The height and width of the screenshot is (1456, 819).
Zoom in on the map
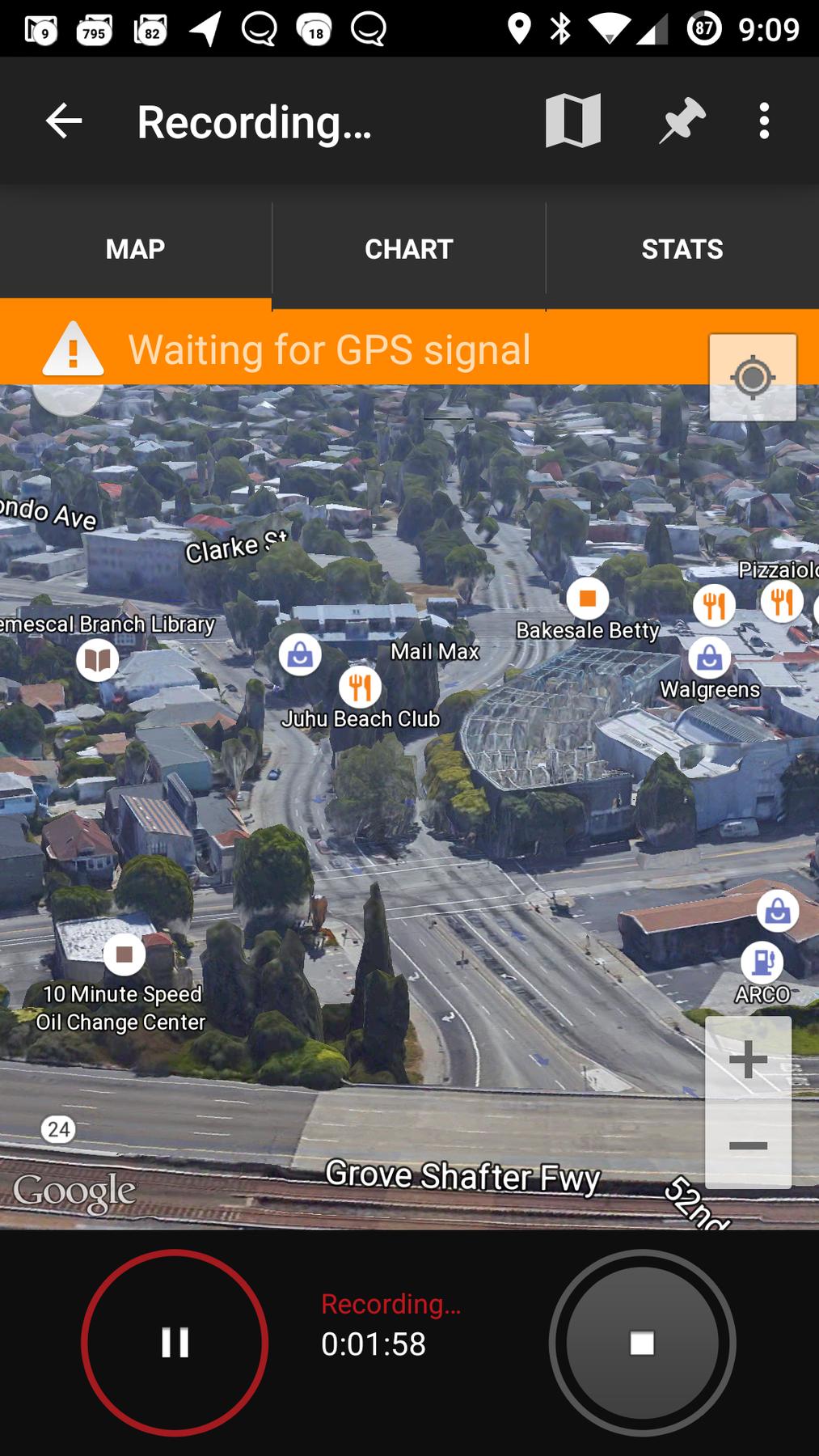(x=748, y=1060)
